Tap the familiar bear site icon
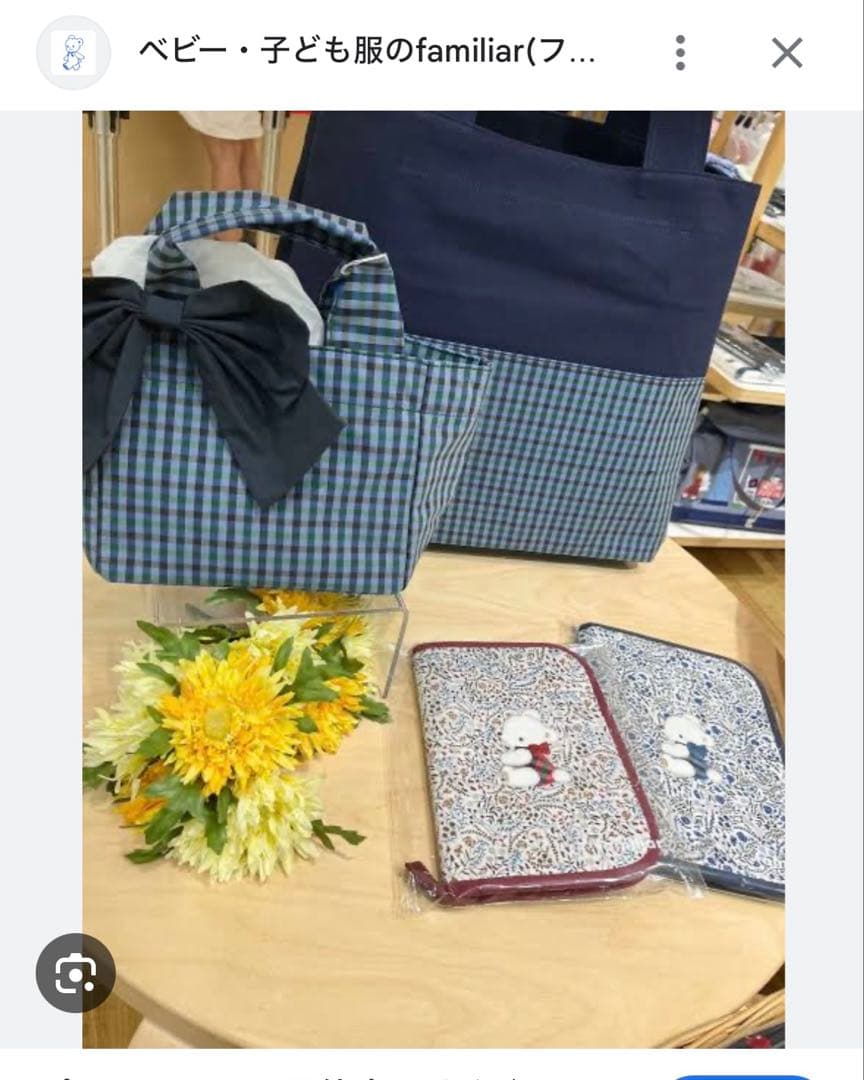Viewport: 864px width, 1080px height. click(x=73, y=53)
